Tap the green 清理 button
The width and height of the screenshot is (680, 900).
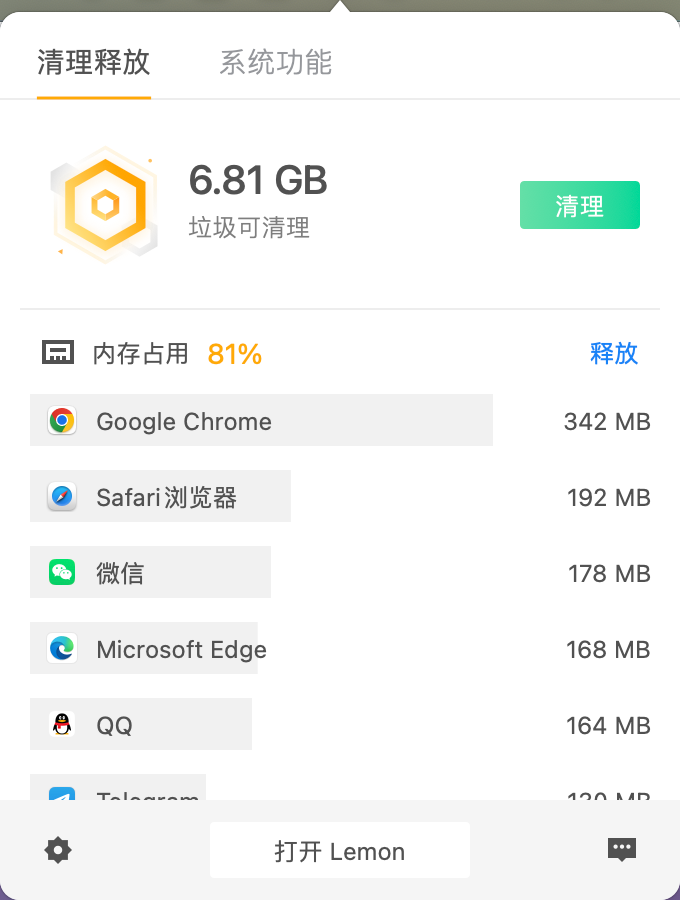pos(579,205)
